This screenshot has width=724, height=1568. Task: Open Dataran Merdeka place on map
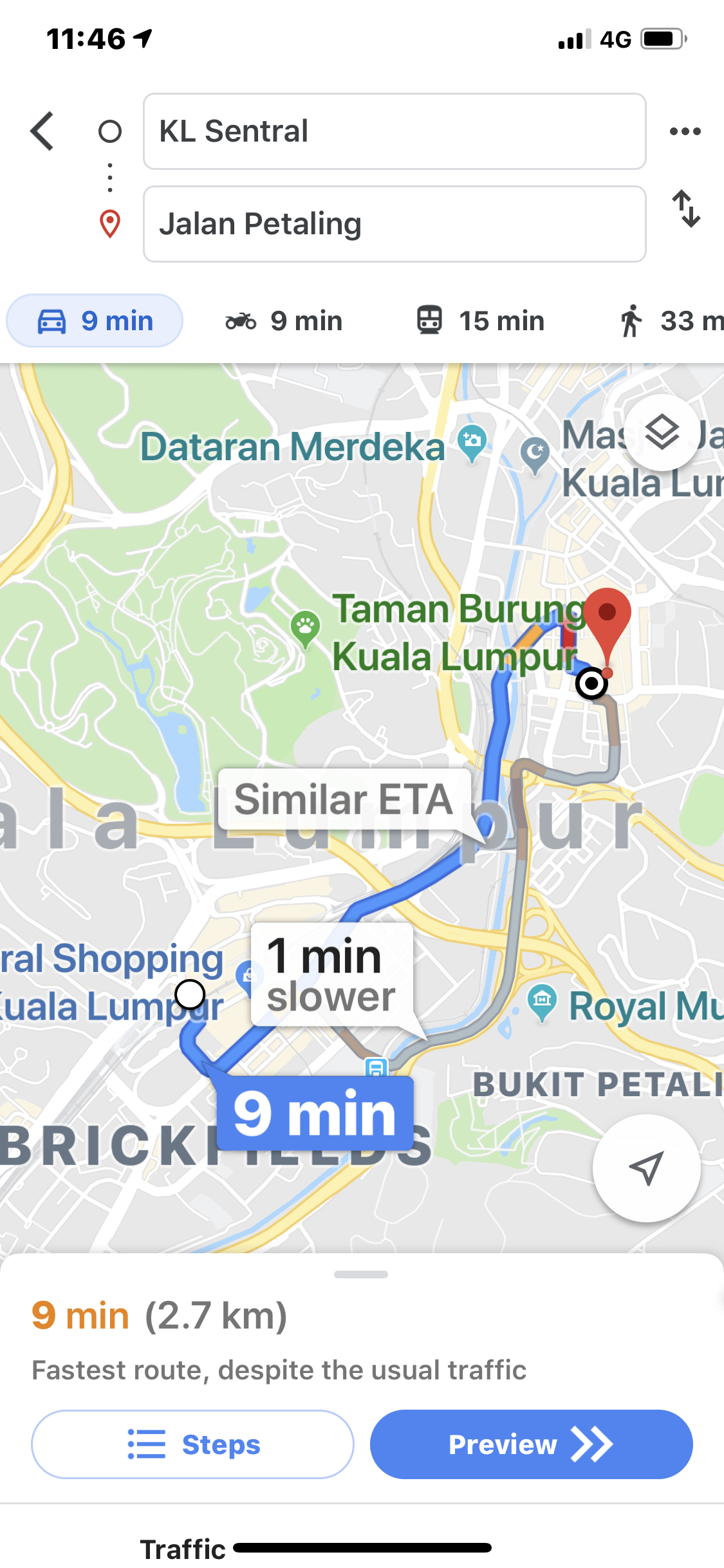pyautogui.click(x=293, y=447)
